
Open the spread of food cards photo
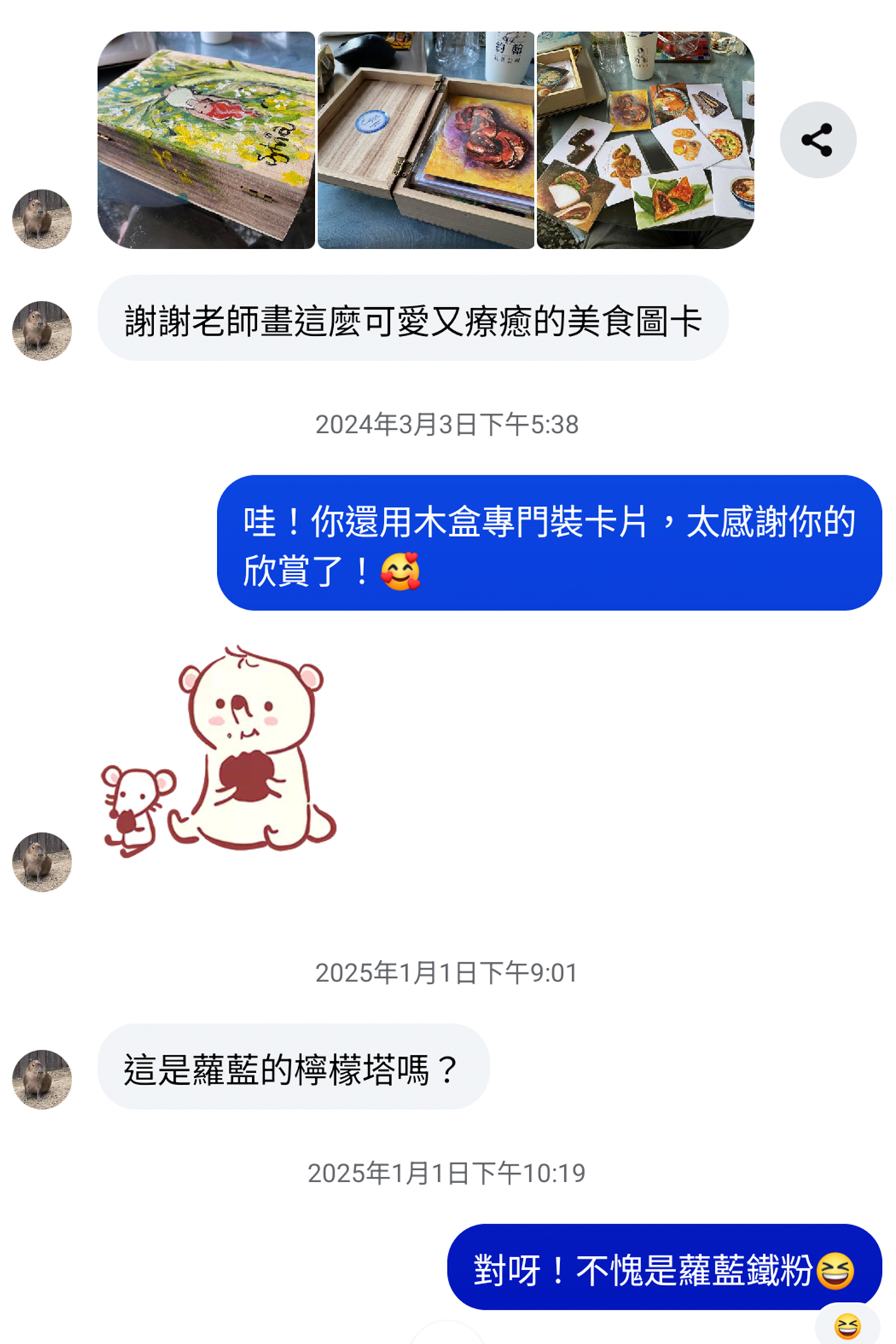[x=645, y=140]
